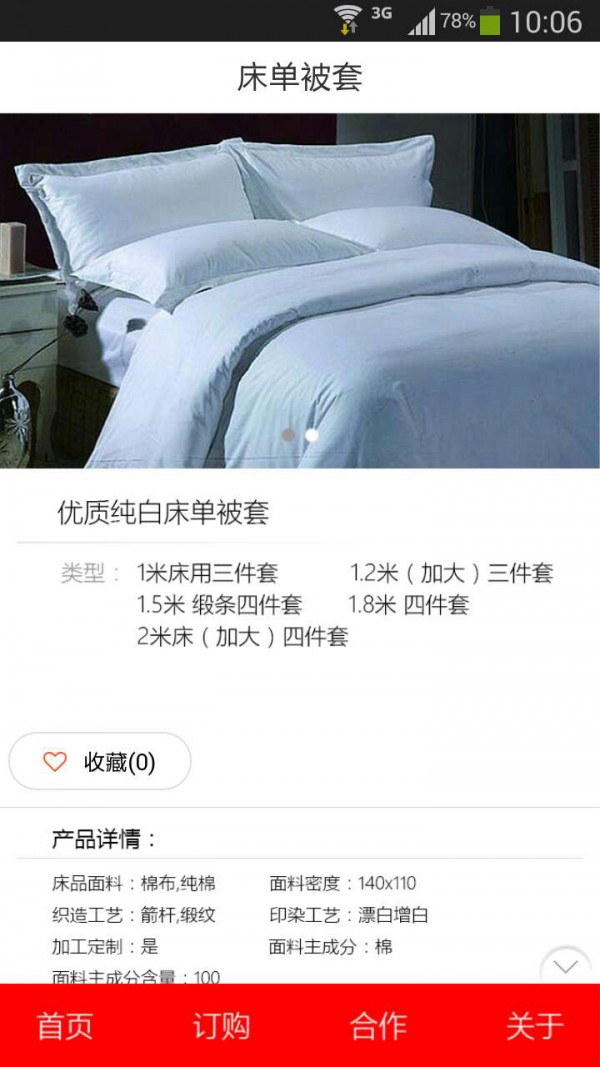Switch to the 首页 tab
This screenshot has height=1067, width=600.
[65, 1026]
